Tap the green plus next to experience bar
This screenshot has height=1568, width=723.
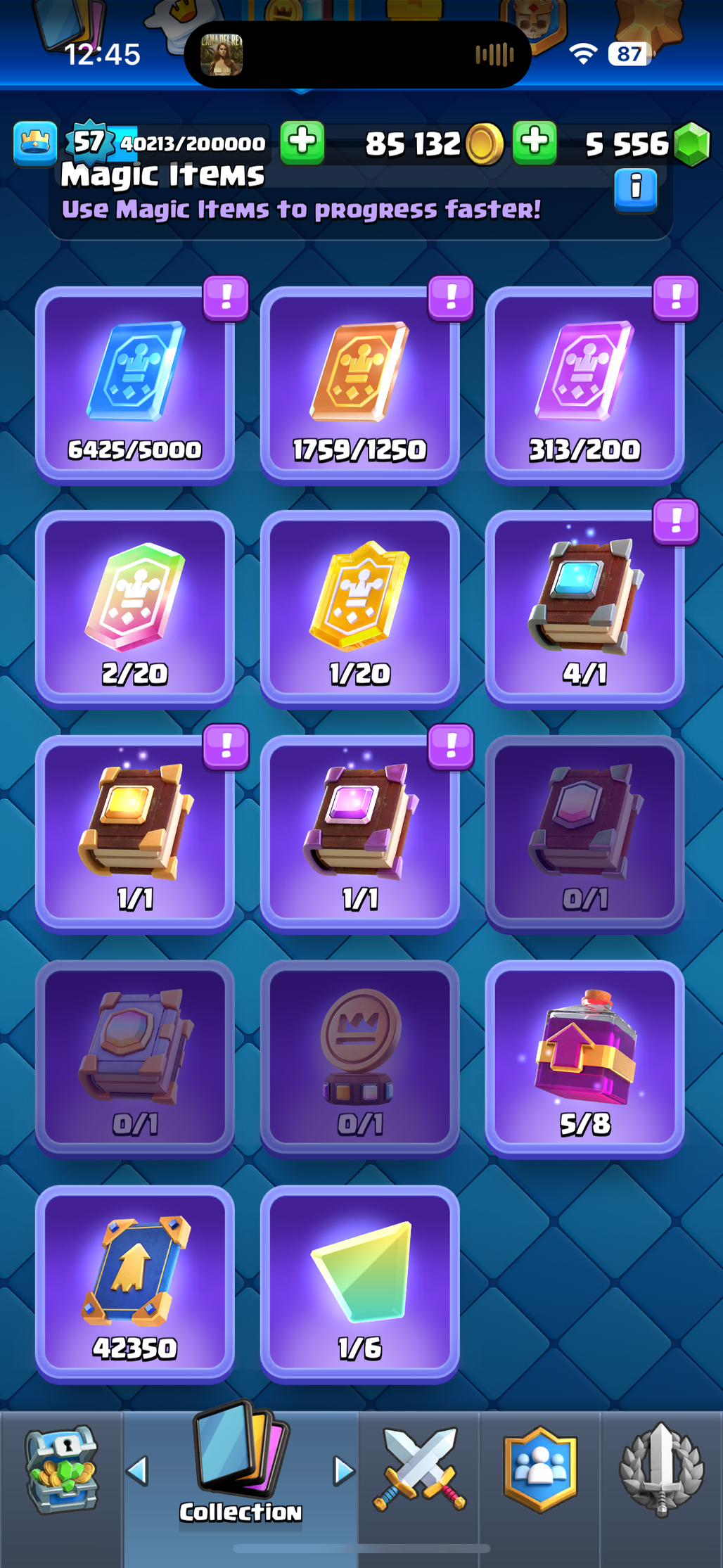coord(302,142)
